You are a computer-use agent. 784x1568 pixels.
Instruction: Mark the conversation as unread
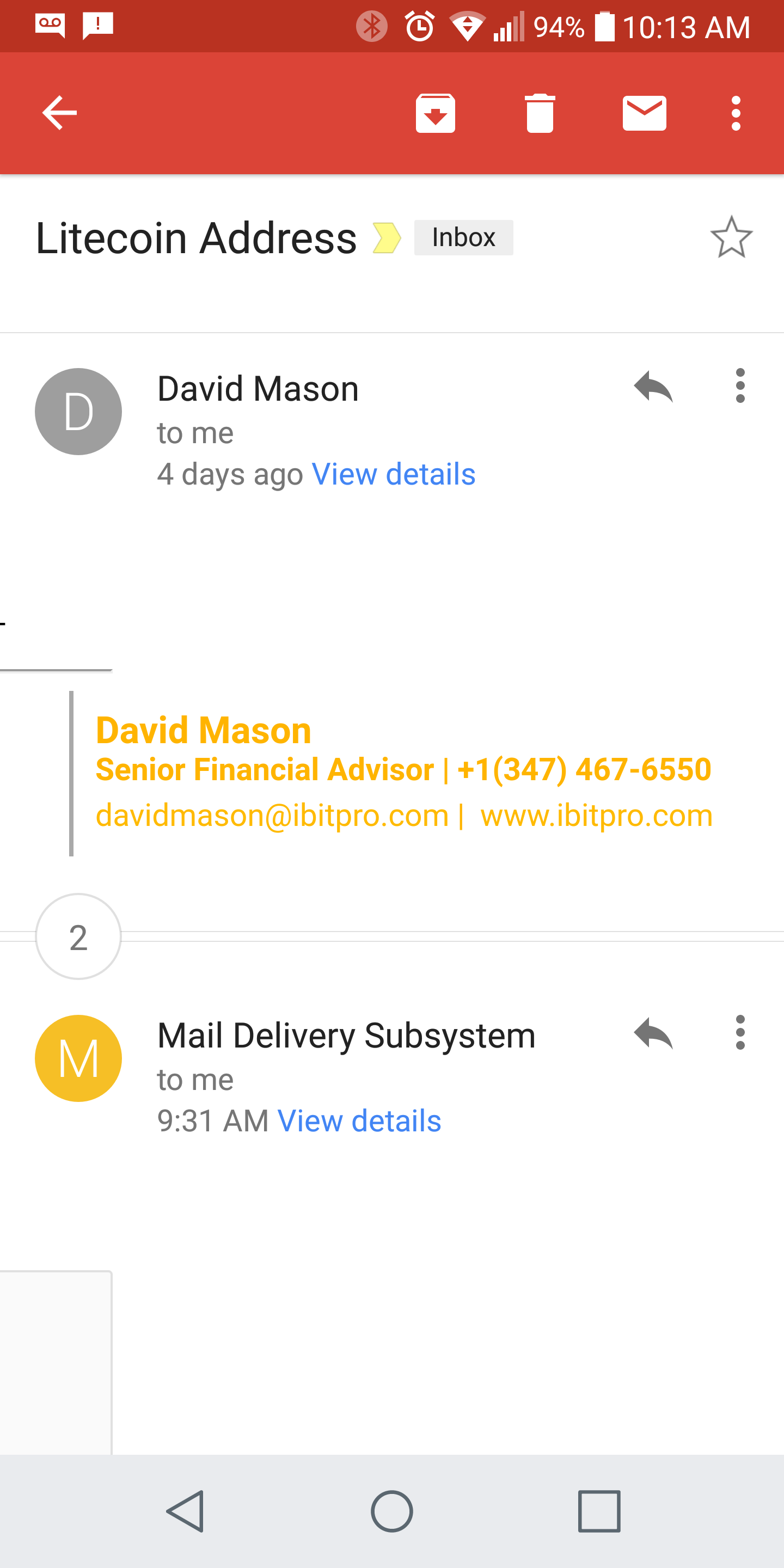(645, 113)
